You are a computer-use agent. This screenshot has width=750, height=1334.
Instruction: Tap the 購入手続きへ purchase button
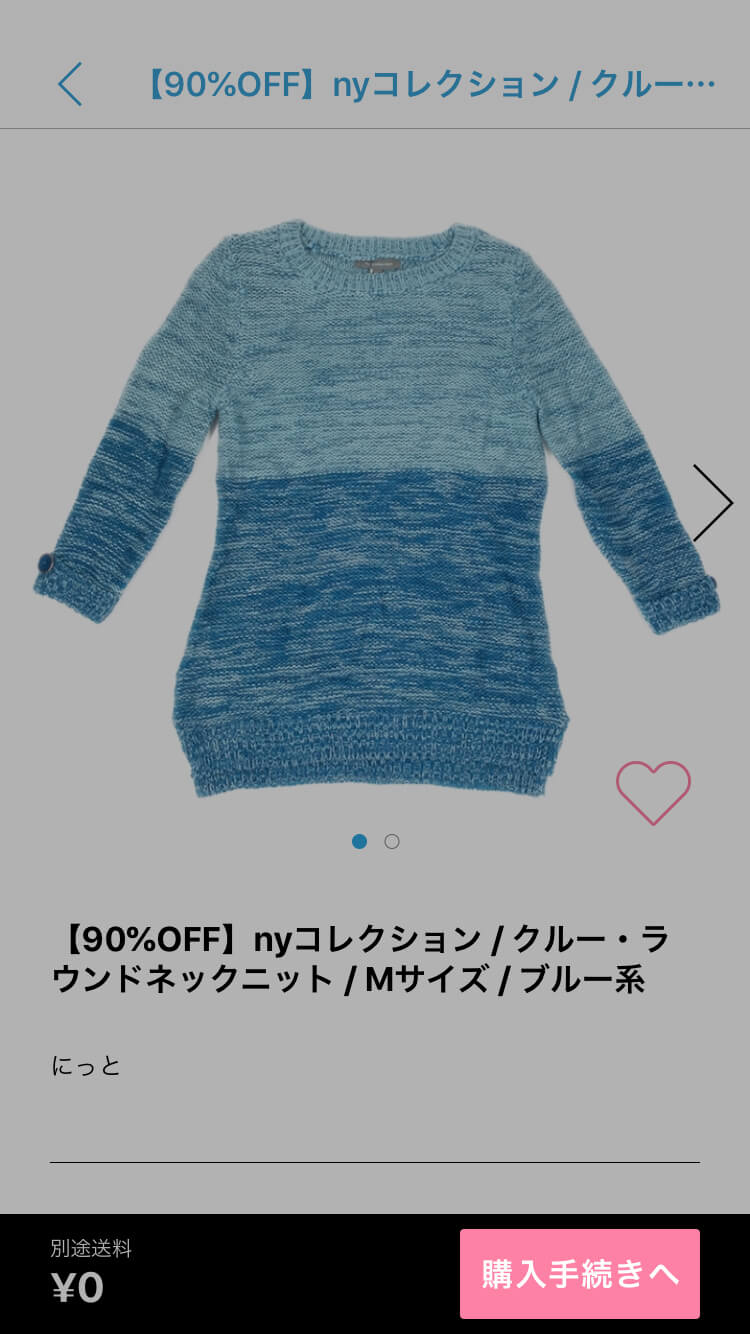[x=579, y=1274]
